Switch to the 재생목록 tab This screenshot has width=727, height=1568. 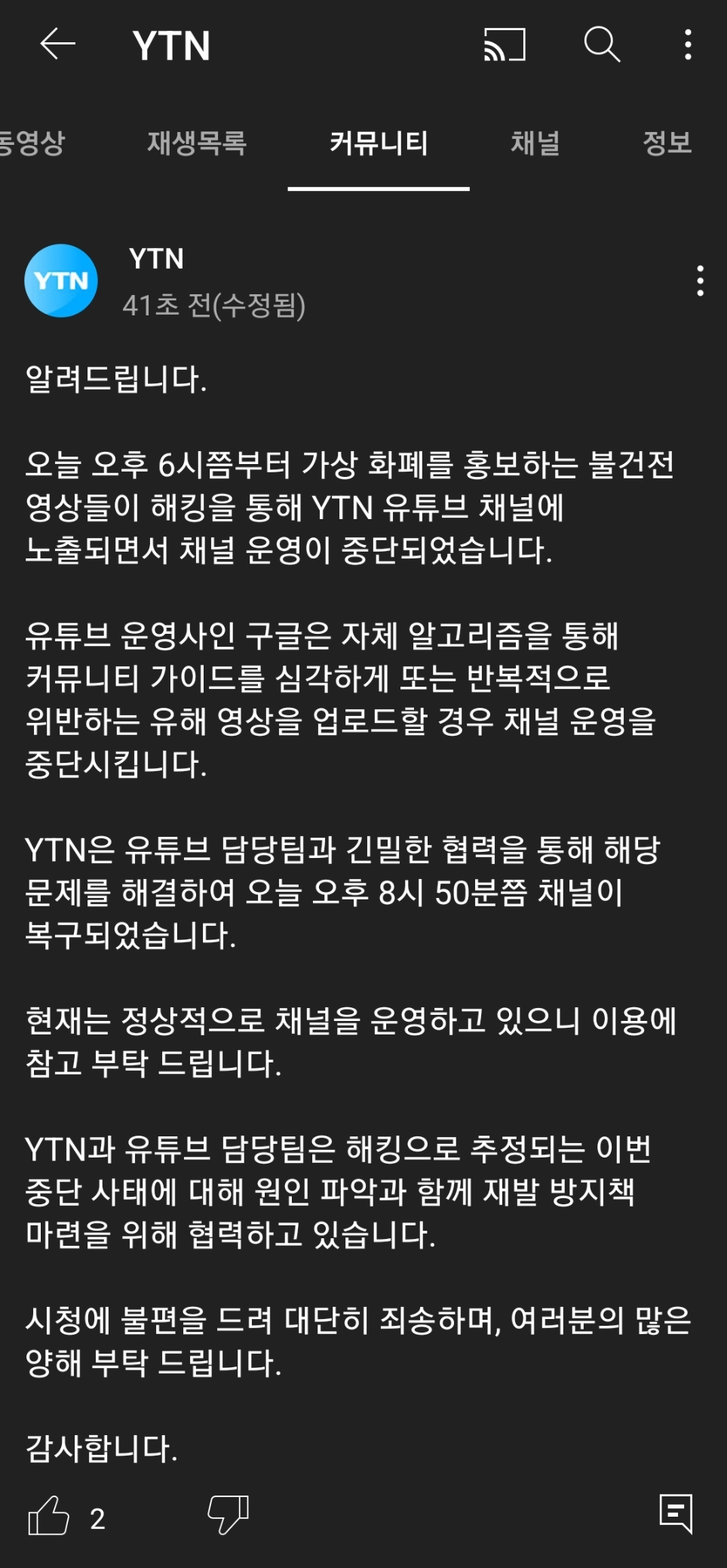197,143
